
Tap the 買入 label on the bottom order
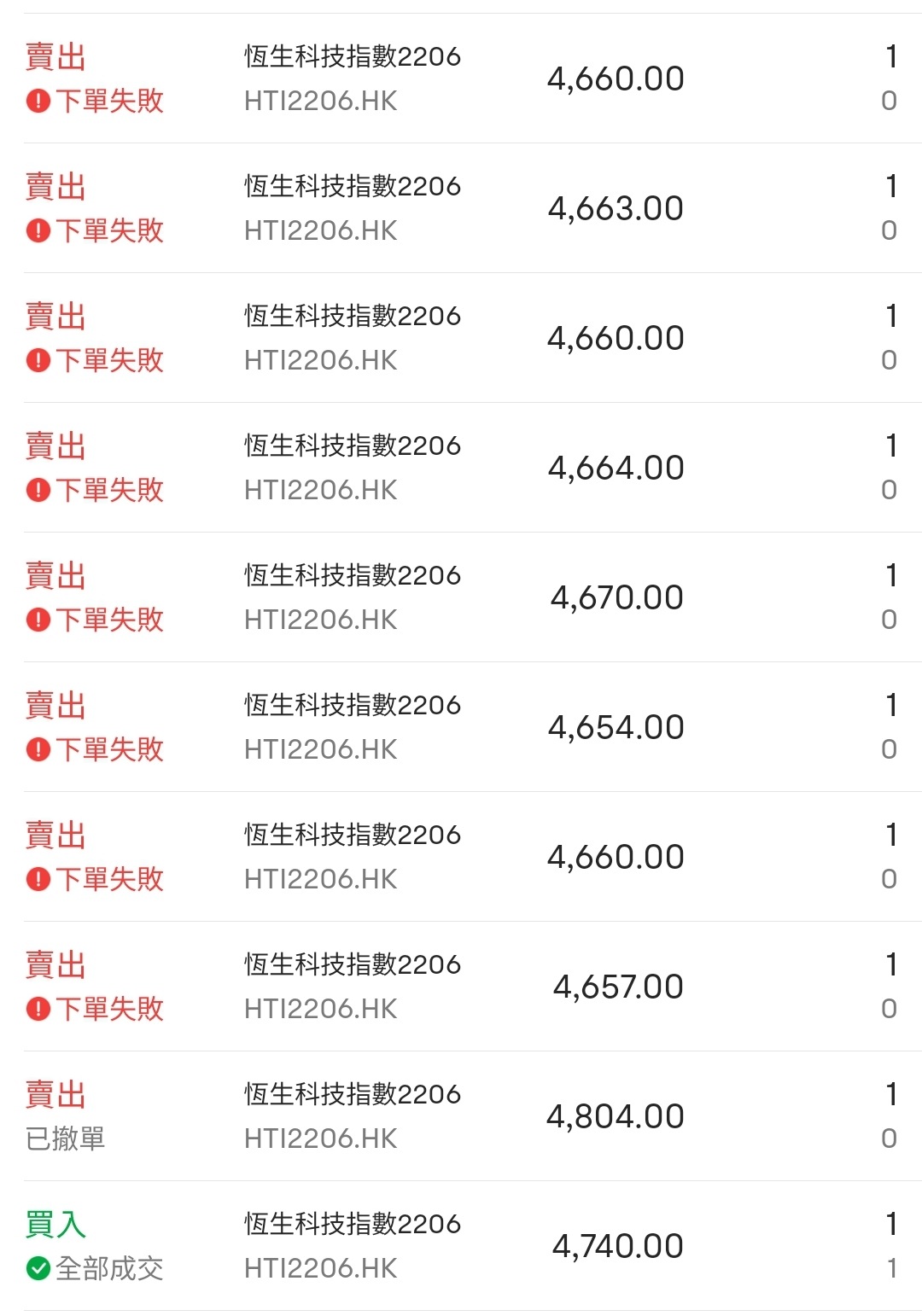click(52, 1225)
